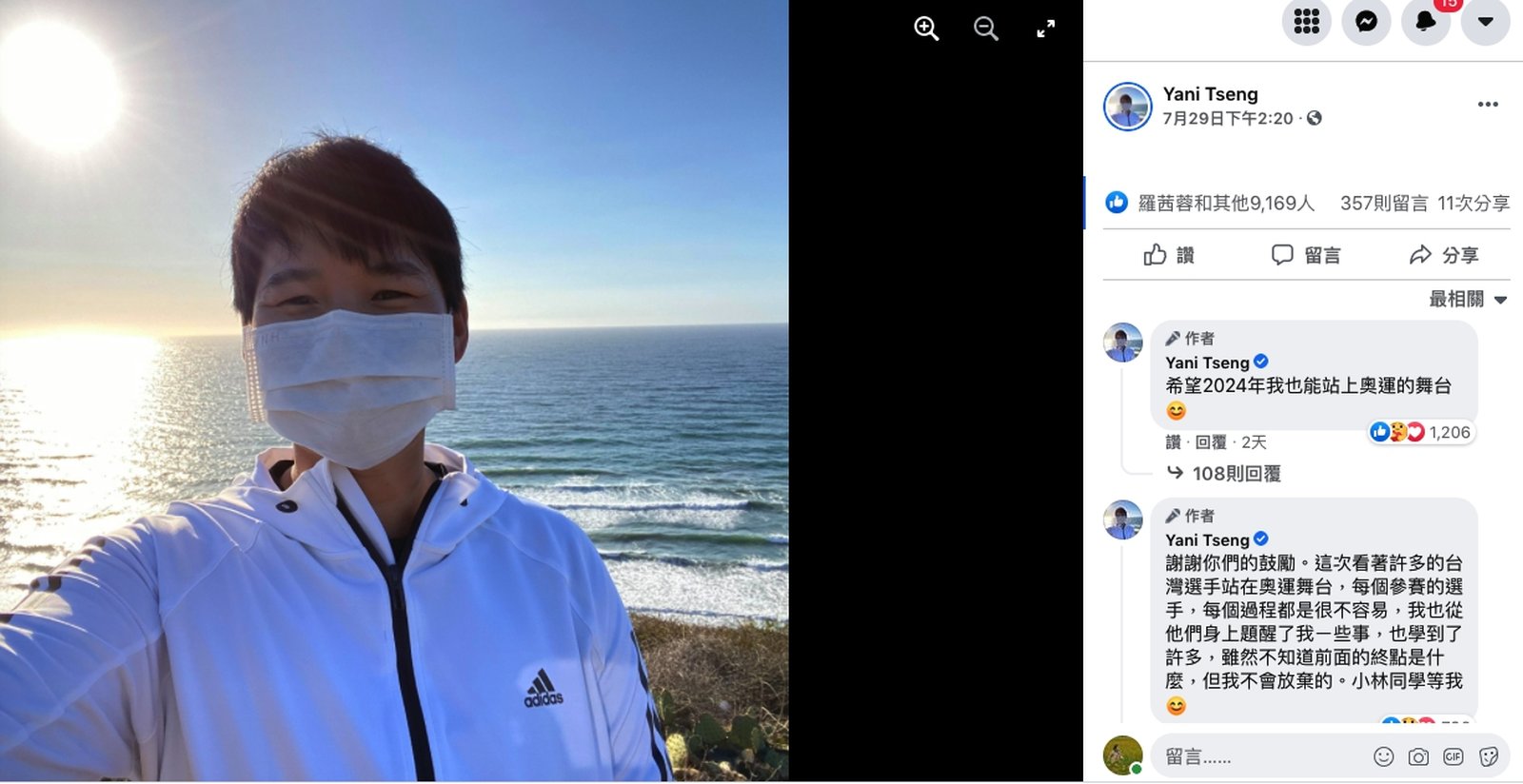Image resolution: width=1523 pixels, height=784 pixels.
Task: Share the post with 分享
Action: tap(1443, 255)
